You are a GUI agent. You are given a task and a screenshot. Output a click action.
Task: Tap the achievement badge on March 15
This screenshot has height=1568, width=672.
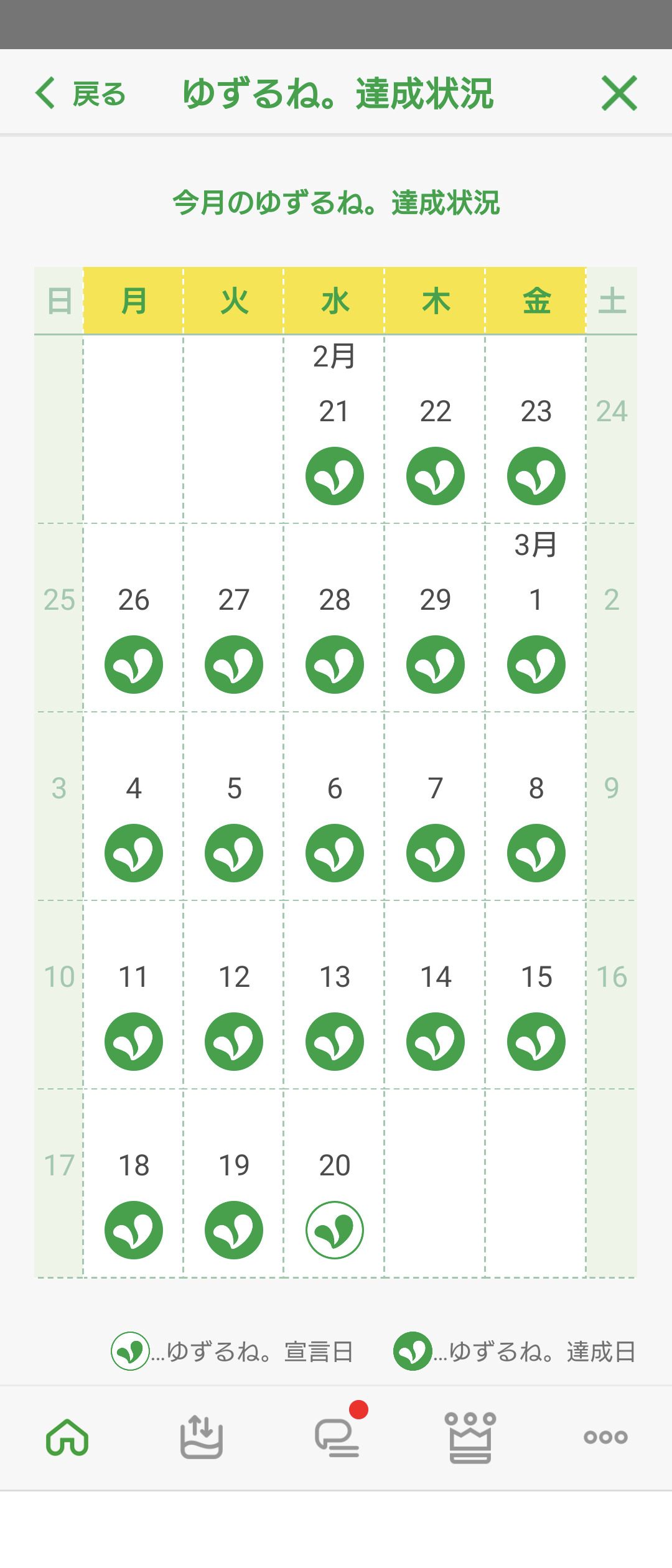pyautogui.click(x=535, y=1042)
